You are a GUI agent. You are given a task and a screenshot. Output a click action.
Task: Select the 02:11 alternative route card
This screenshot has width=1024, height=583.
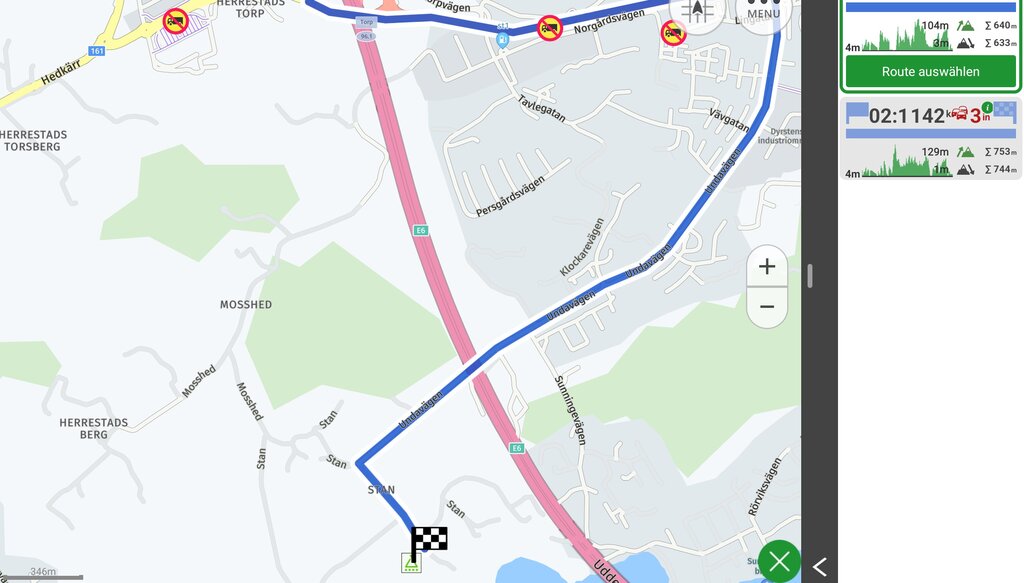(x=930, y=140)
